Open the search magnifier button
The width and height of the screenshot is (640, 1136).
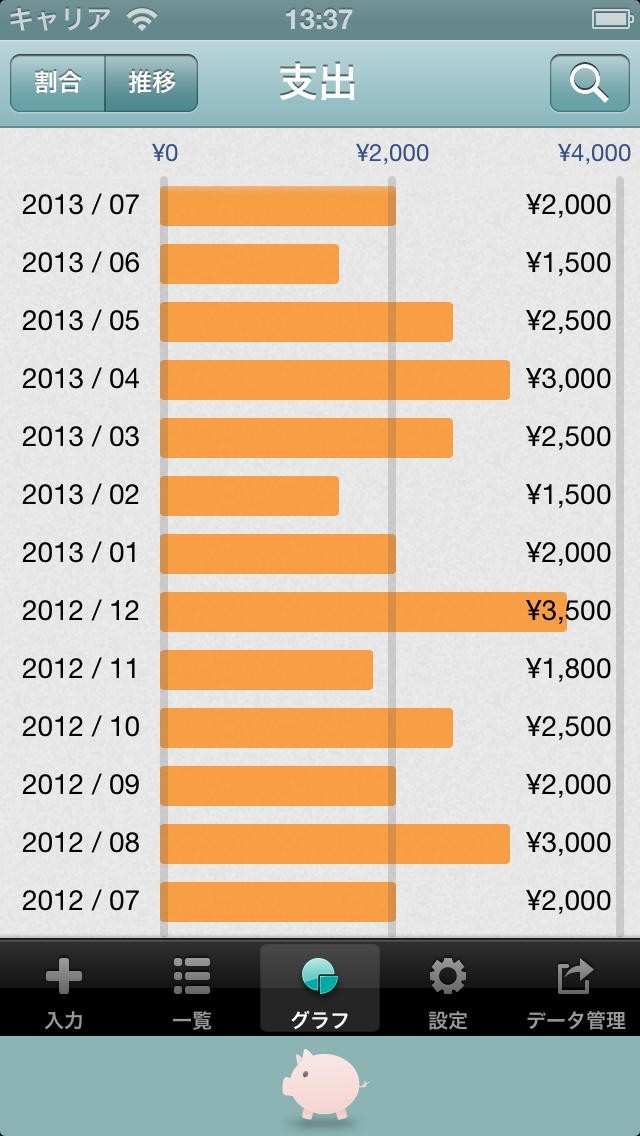tap(589, 83)
